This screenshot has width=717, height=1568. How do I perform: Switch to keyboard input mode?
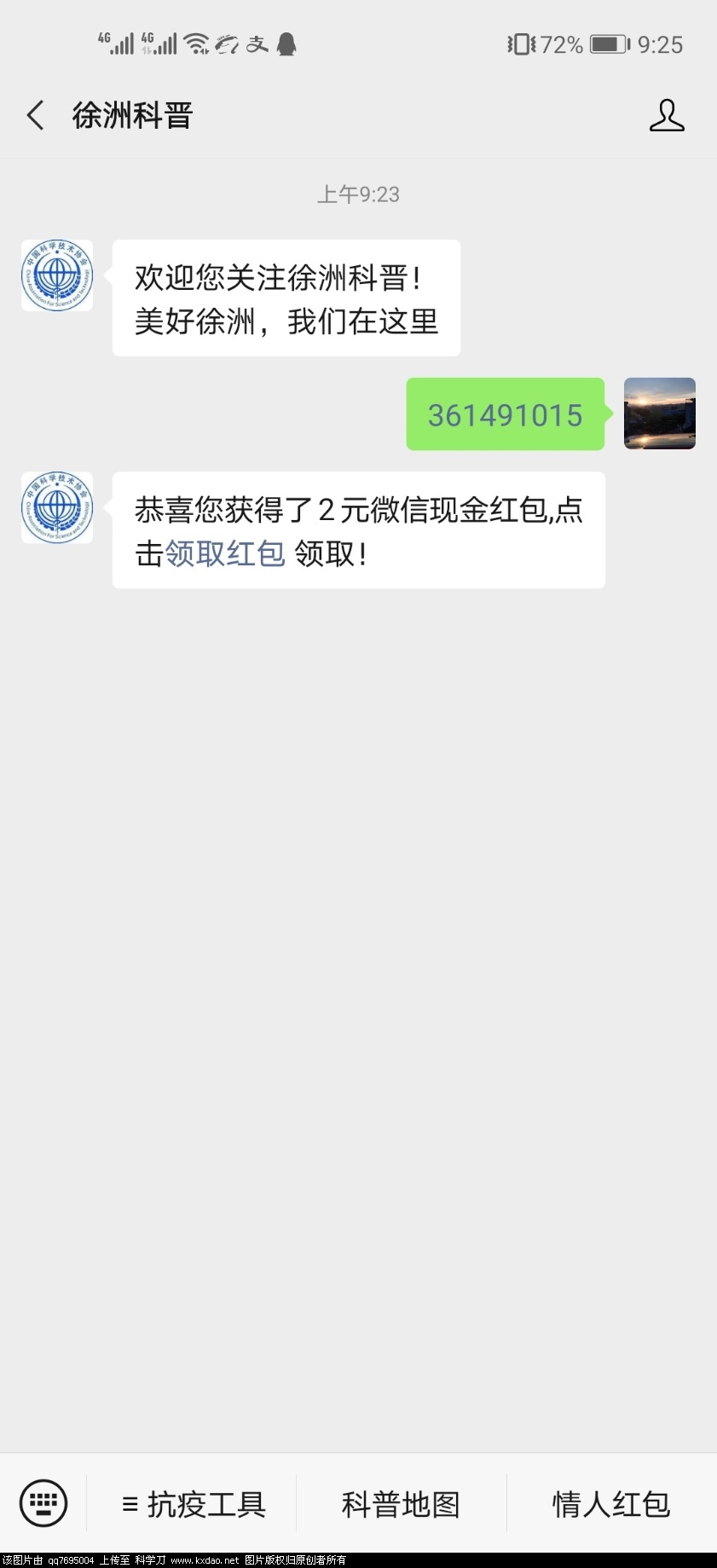[43, 1503]
